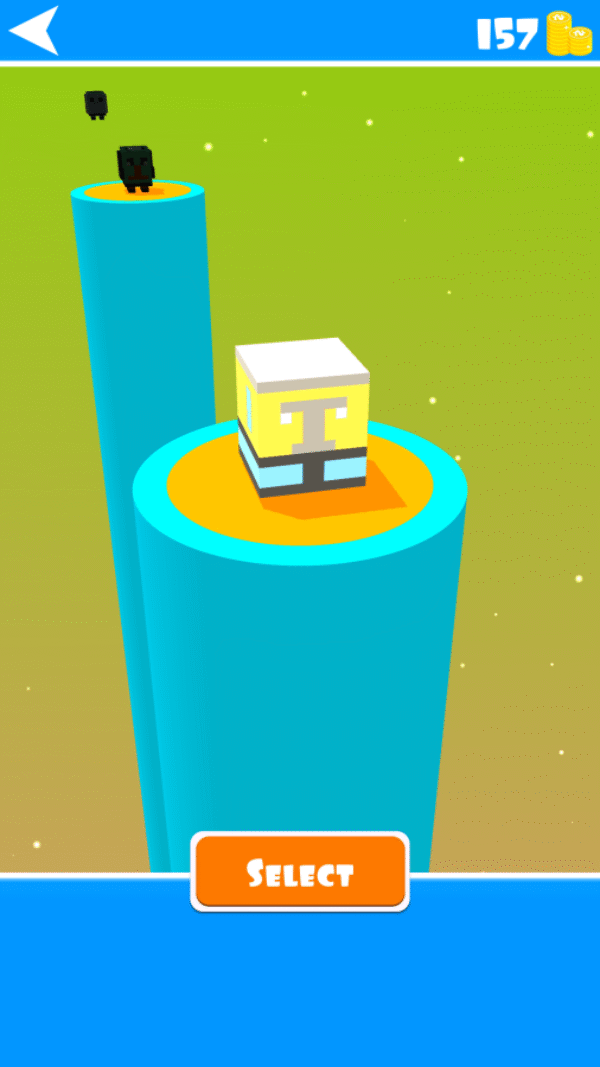
Task: Go back using the white arrow
Action: coord(35,30)
